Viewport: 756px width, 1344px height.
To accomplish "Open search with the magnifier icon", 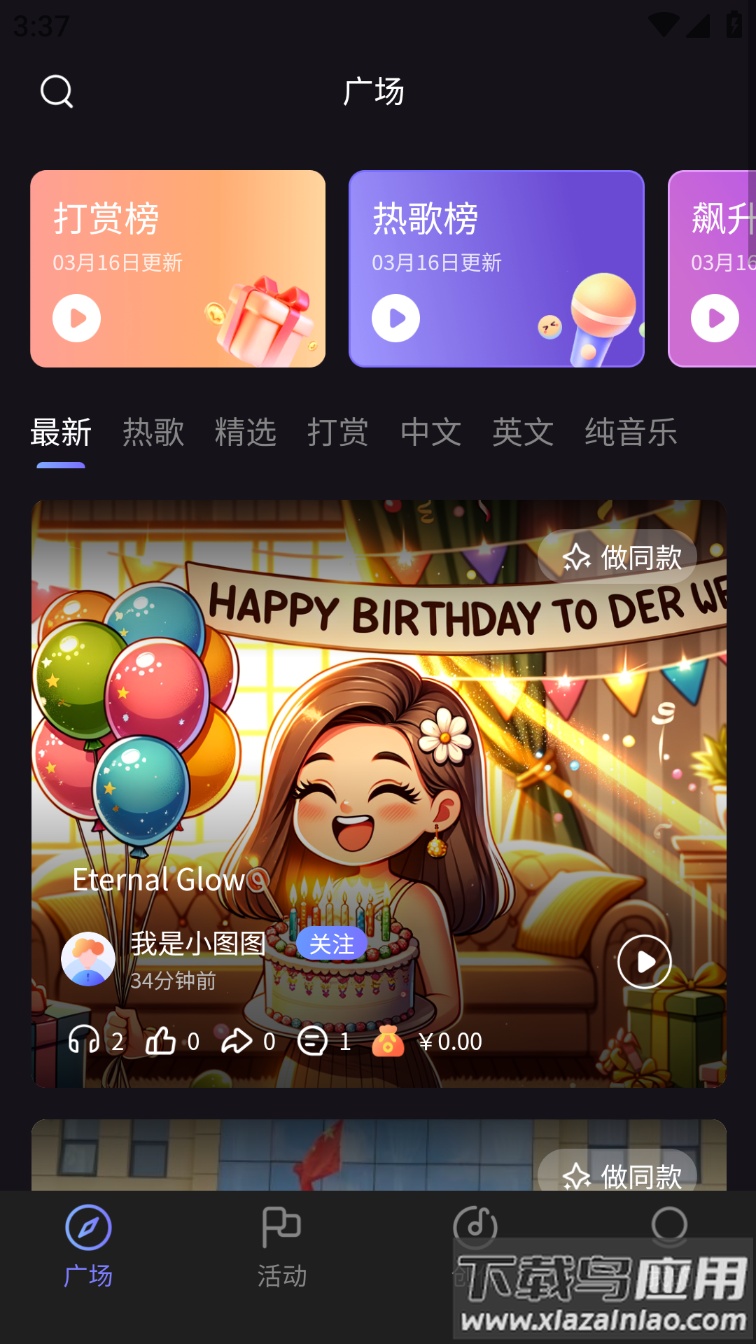I will [x=57, y=91].
